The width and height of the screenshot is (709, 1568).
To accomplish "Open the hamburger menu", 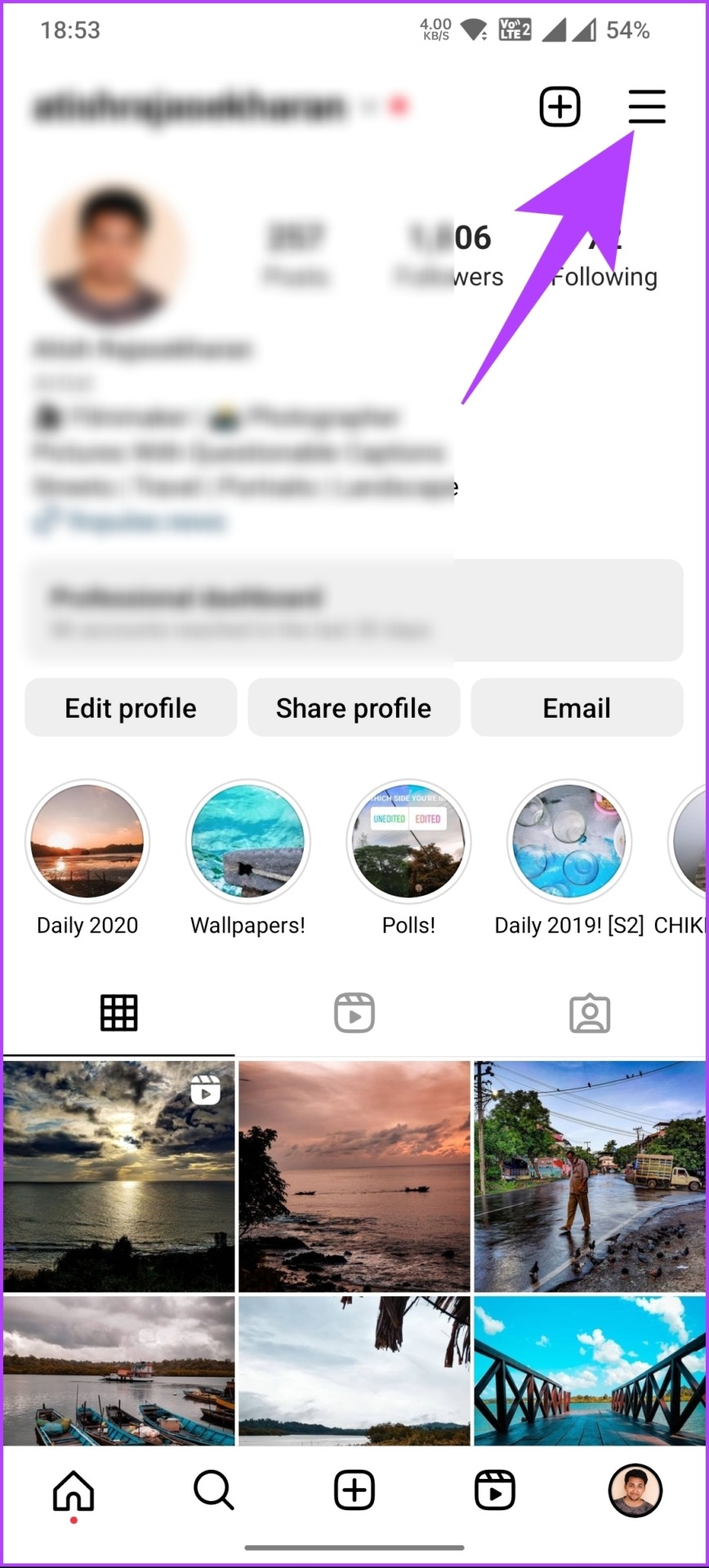I will [x=646, y=107].
